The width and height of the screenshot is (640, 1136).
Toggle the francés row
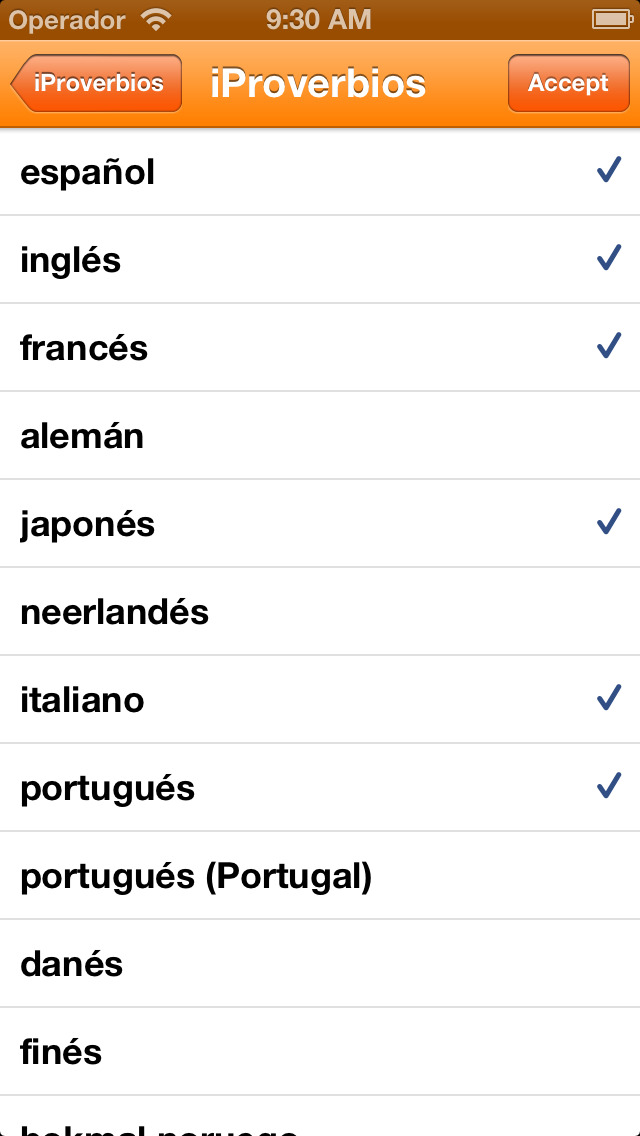point(320,348)
